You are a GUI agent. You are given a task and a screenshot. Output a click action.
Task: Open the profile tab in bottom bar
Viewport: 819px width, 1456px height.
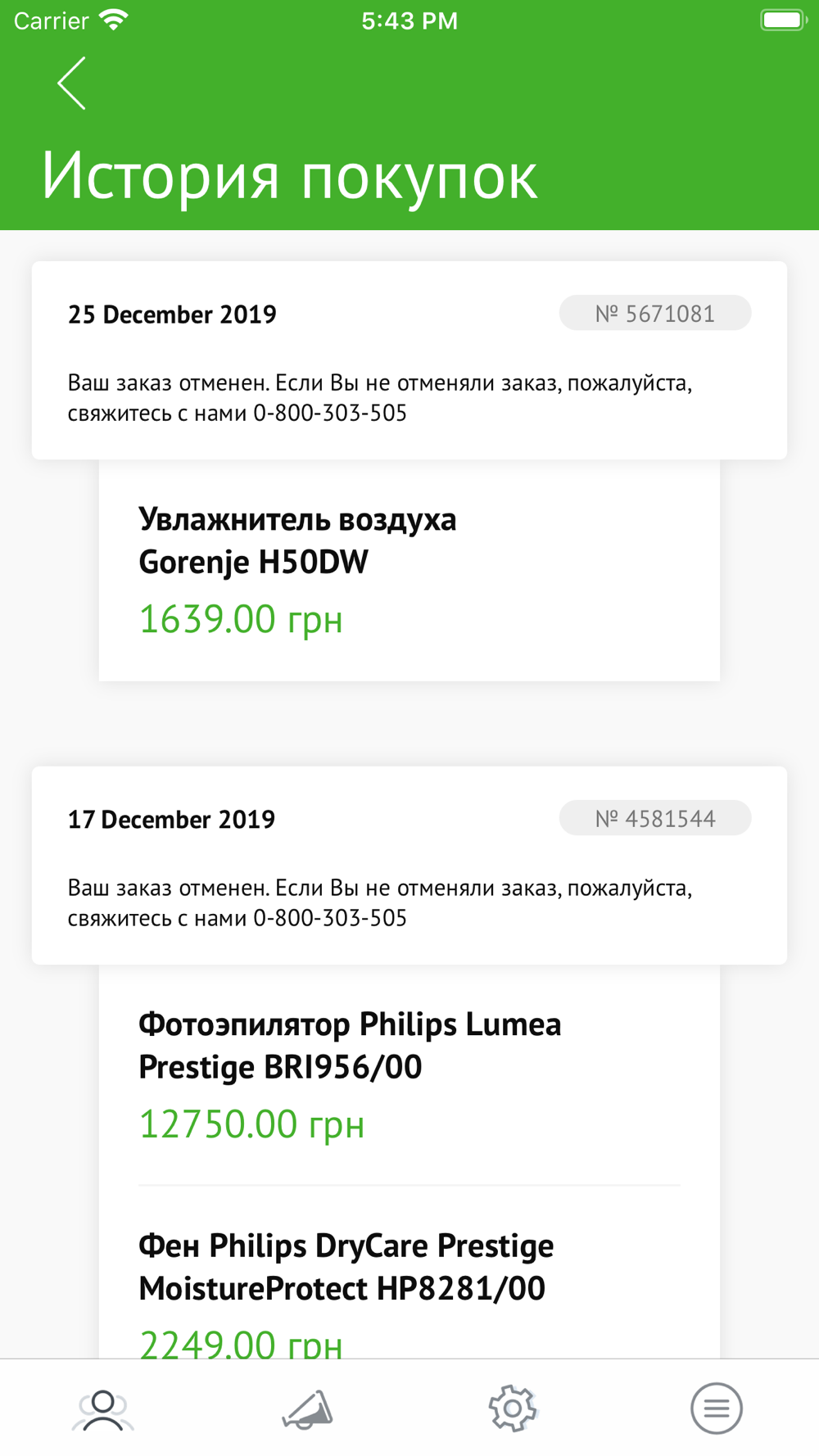pos(102,1409)
